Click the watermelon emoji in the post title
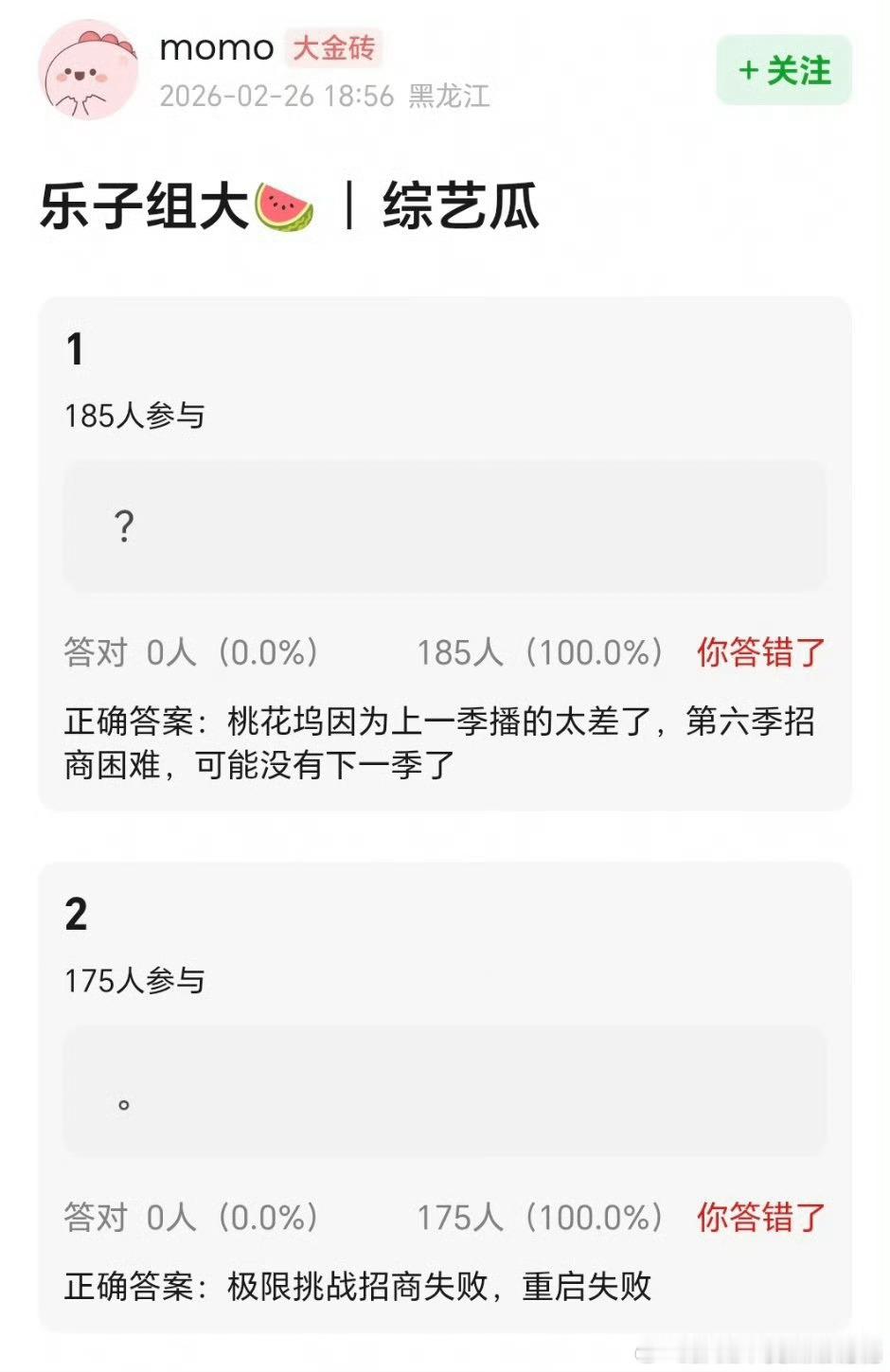Image resolution: width=890 pixels, height=1372 pixels. click(x=288, y=205)
